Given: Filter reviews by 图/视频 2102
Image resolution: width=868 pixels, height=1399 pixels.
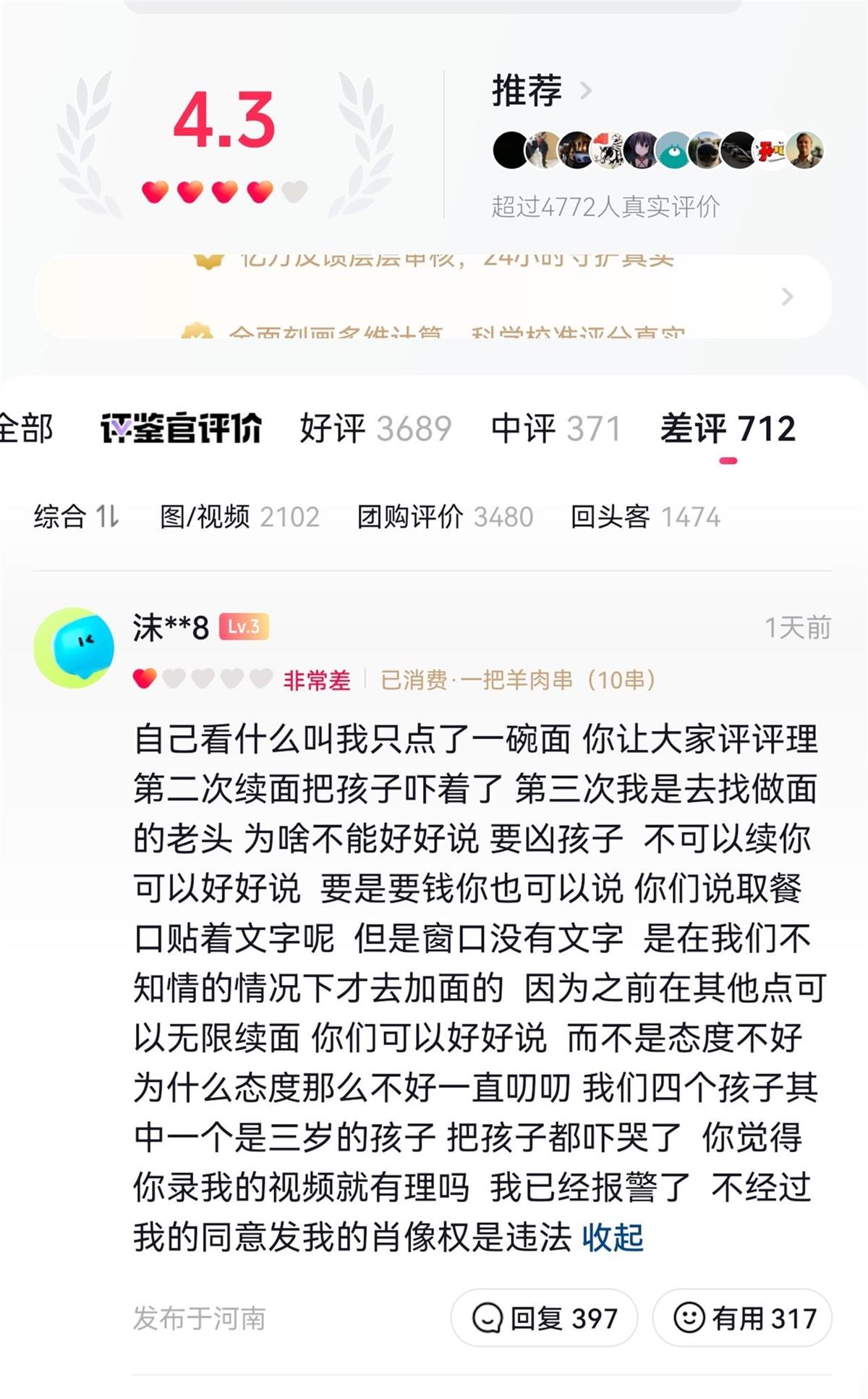Looking at the screenshot, I should pos(239,517).
